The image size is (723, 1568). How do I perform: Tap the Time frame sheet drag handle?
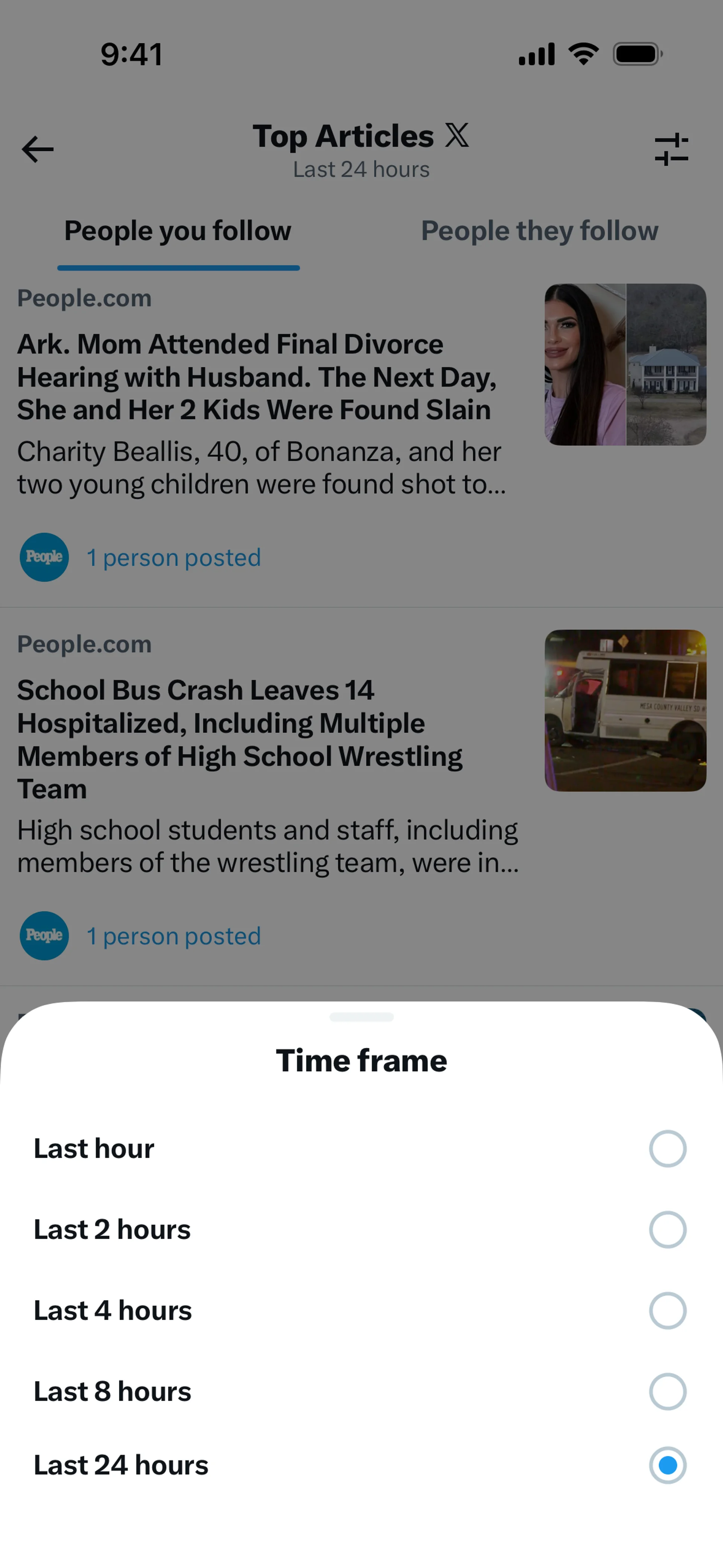361,1017
